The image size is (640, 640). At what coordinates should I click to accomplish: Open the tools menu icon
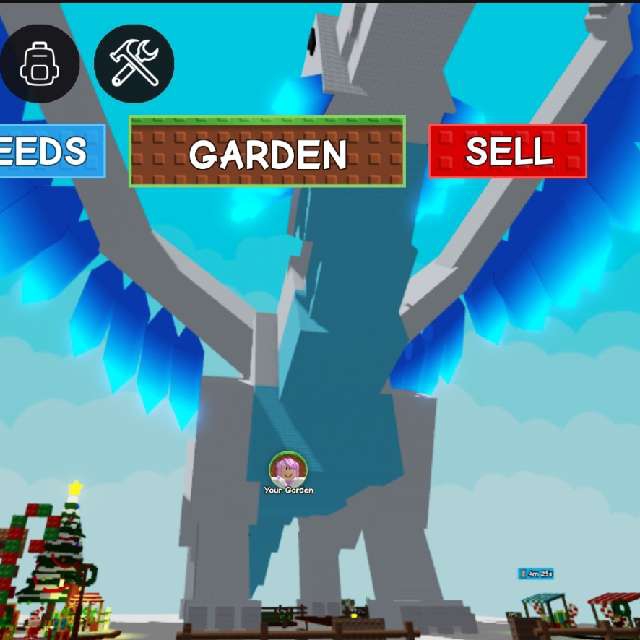pyautogui.click(x=134, y=64)
